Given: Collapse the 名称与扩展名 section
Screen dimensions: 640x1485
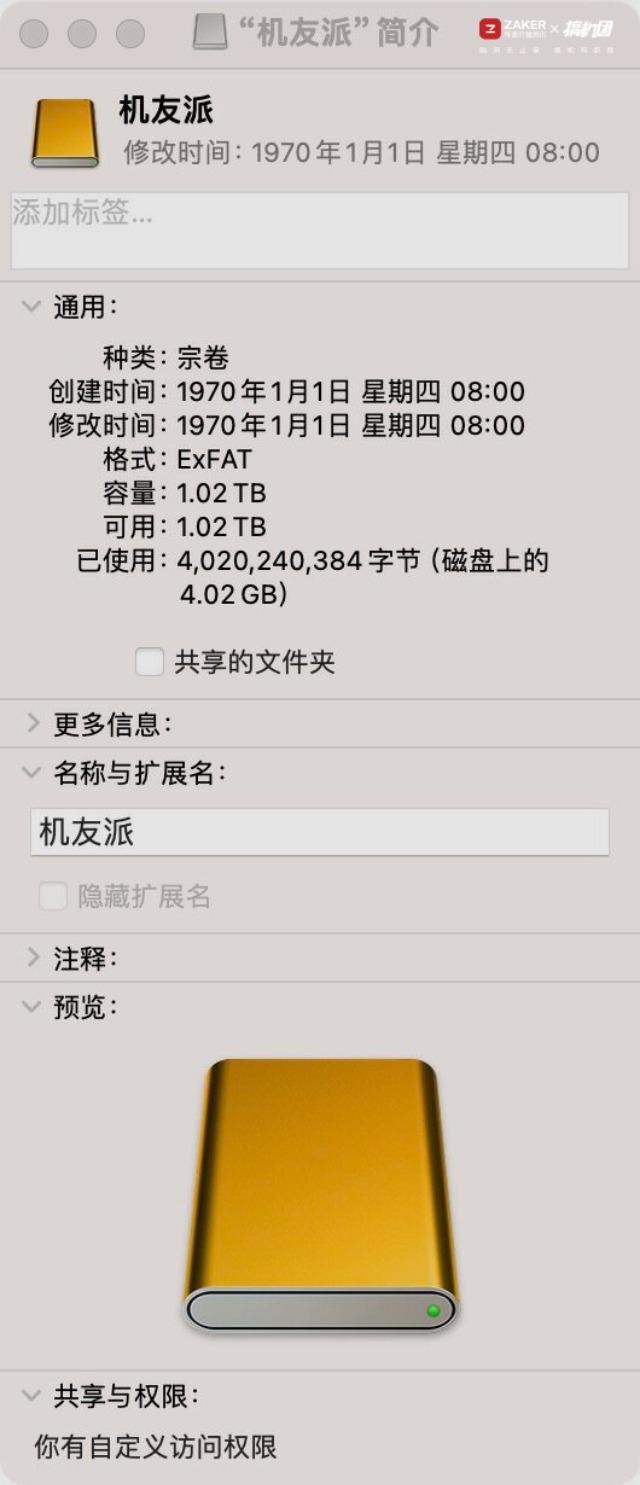Looking at the screenshot, I should (x=32, y=772).
